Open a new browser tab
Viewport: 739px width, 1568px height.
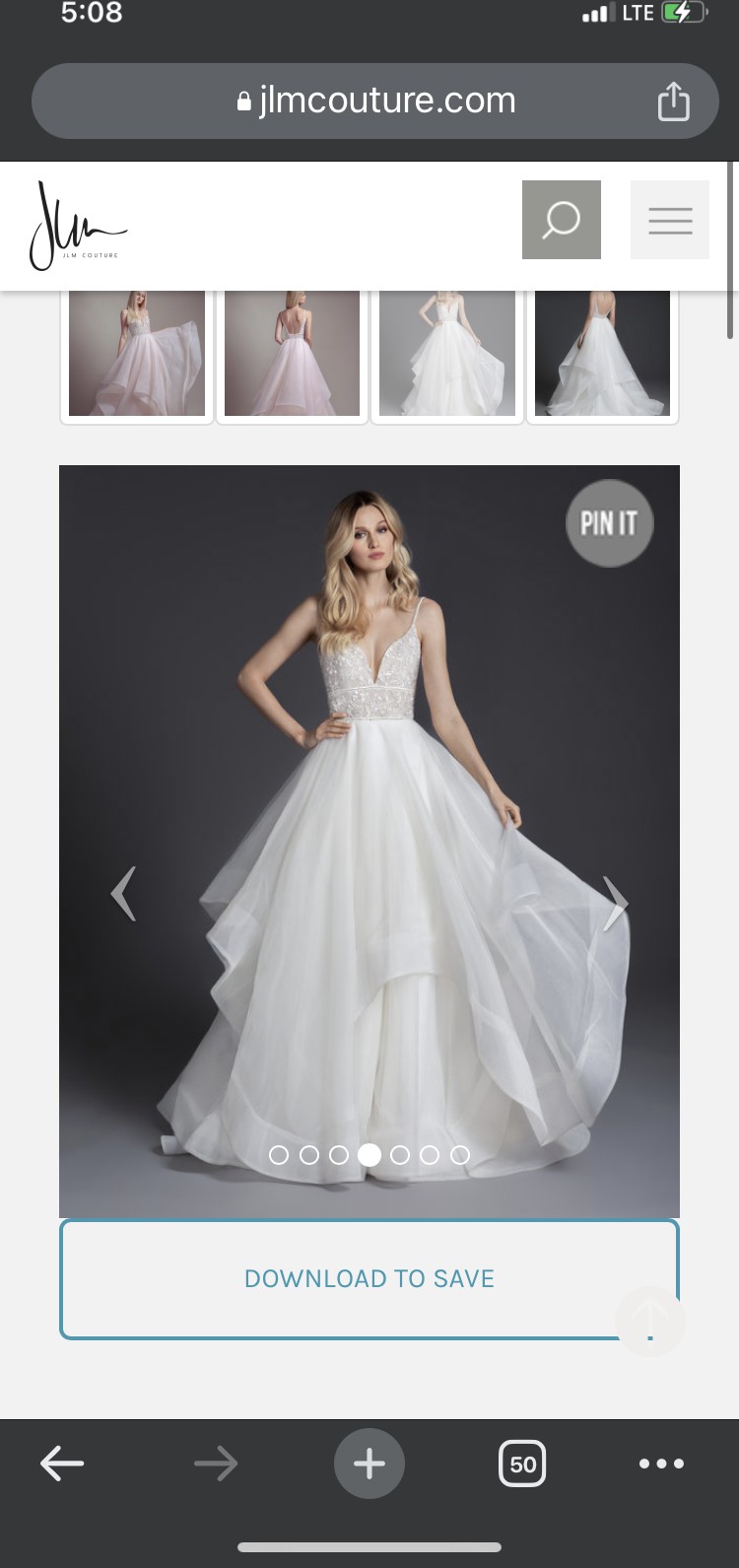click(369, 1464)
